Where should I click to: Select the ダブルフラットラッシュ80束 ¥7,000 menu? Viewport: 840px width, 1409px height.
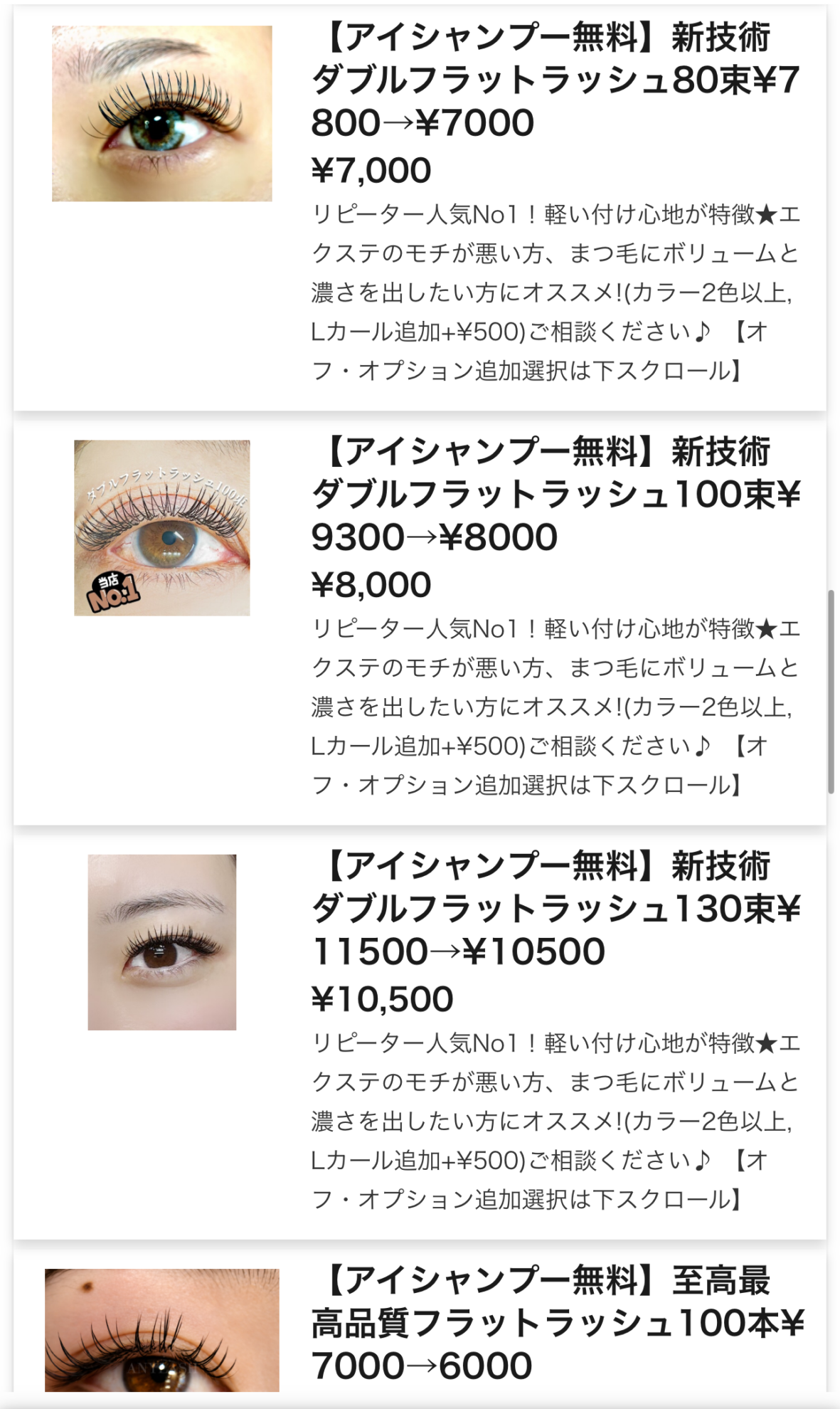(555, 80)
